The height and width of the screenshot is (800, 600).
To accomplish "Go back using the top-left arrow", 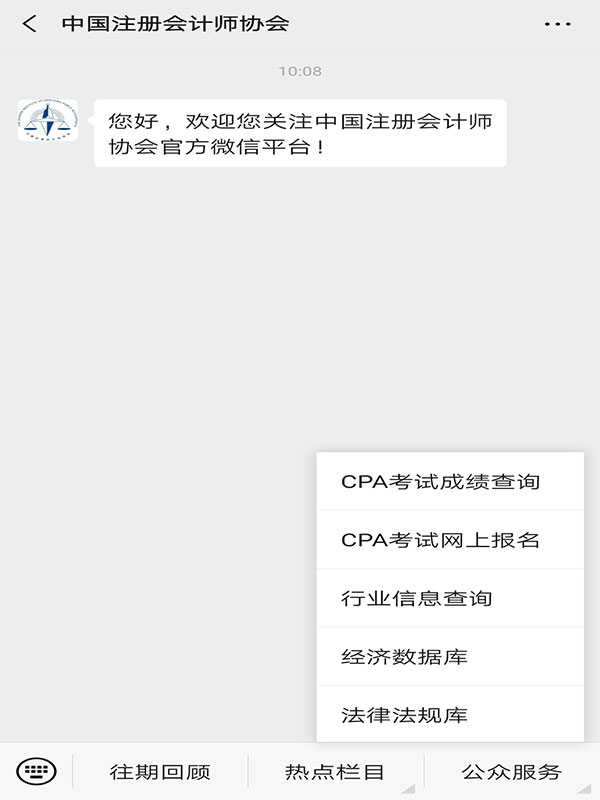I will click(x=29, y=23).
